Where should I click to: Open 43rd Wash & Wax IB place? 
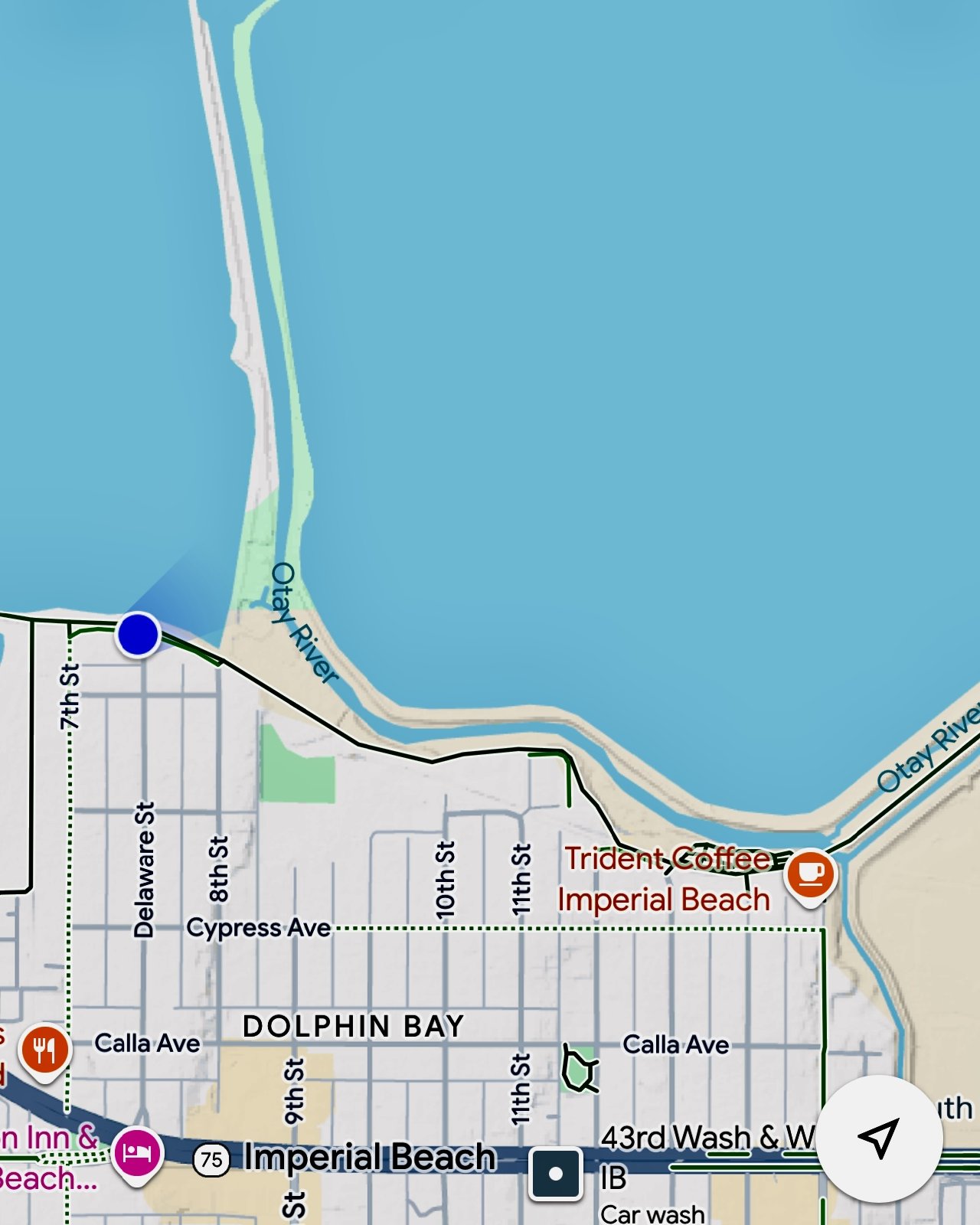[x=704, y=1138]
